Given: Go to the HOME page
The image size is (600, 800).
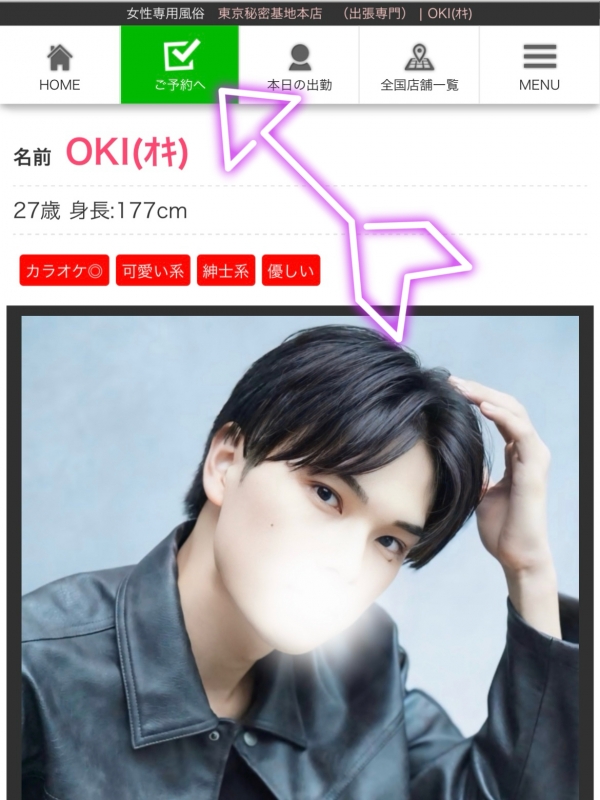Looking at the screenshot, I should (x=60, y=65).
